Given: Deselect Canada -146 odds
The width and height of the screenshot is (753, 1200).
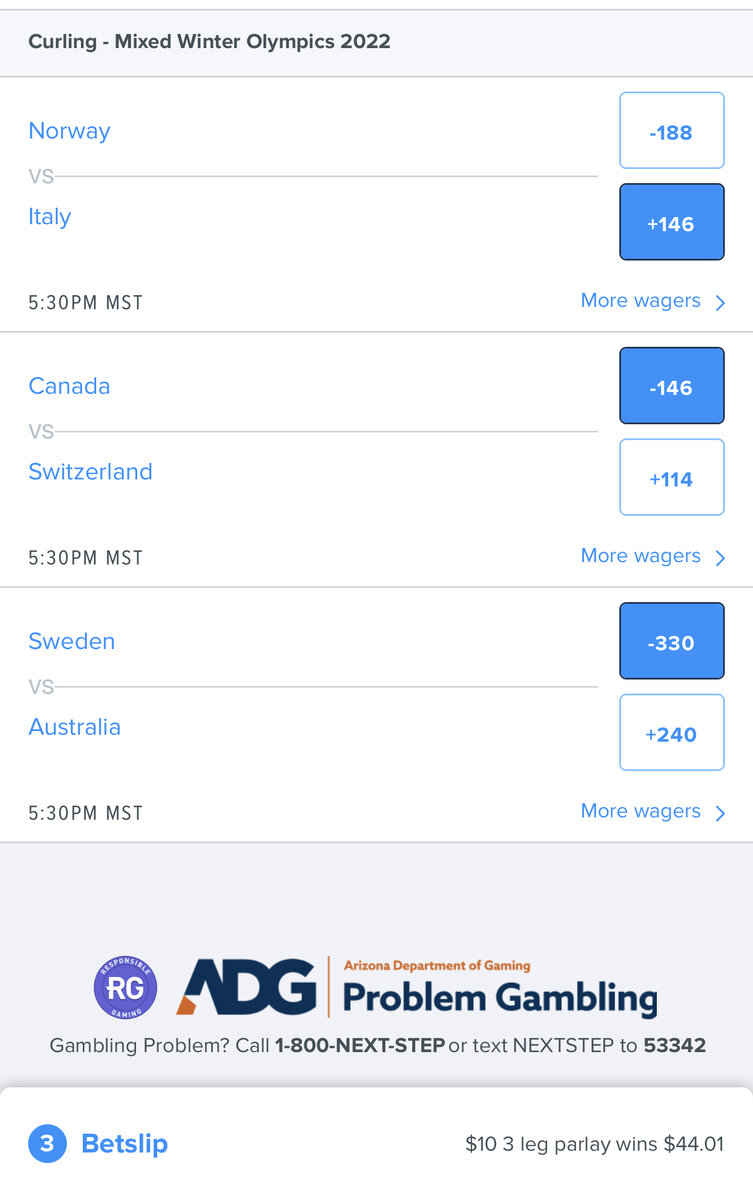Looking at the screenshot, I should coord(671,386).
